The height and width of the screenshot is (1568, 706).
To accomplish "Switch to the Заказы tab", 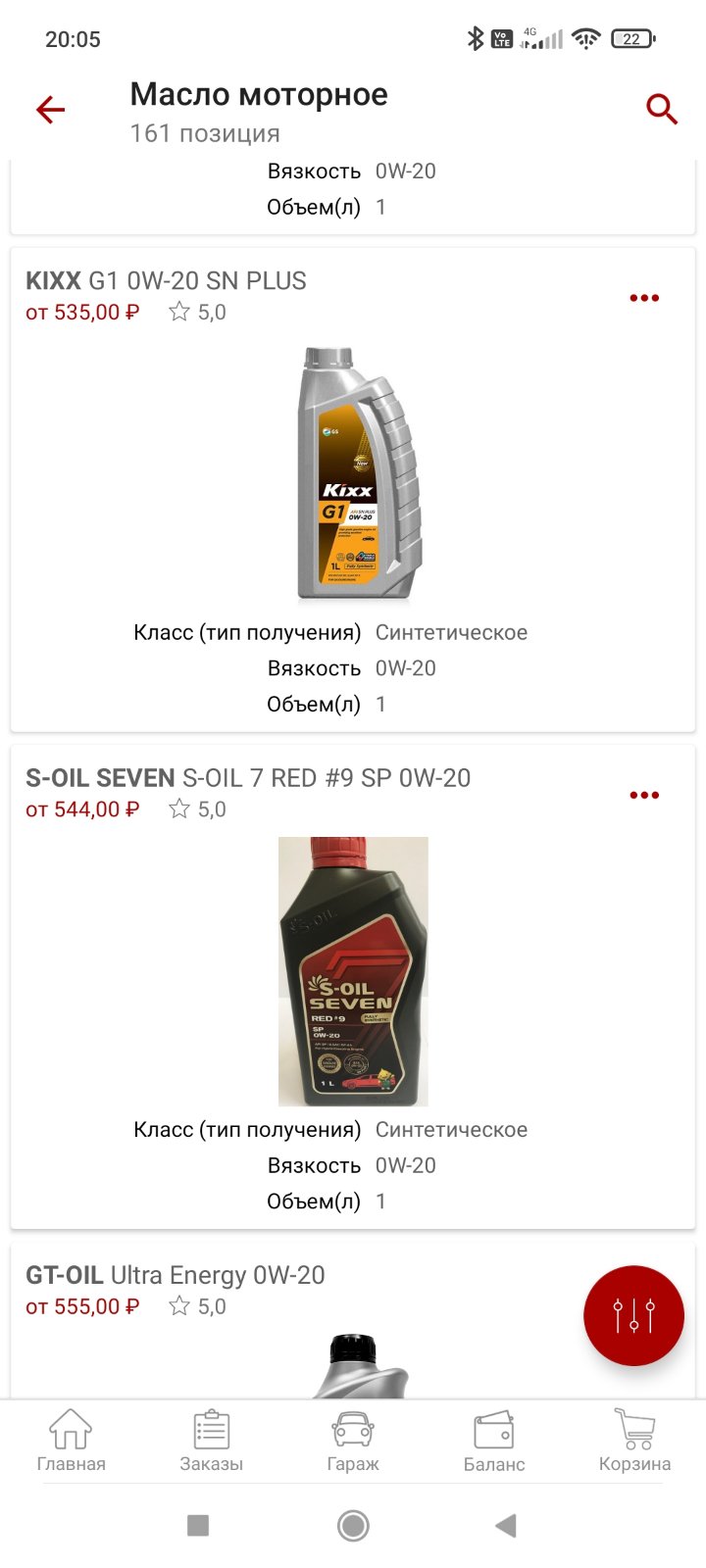I will click(x=212, y=1441).
